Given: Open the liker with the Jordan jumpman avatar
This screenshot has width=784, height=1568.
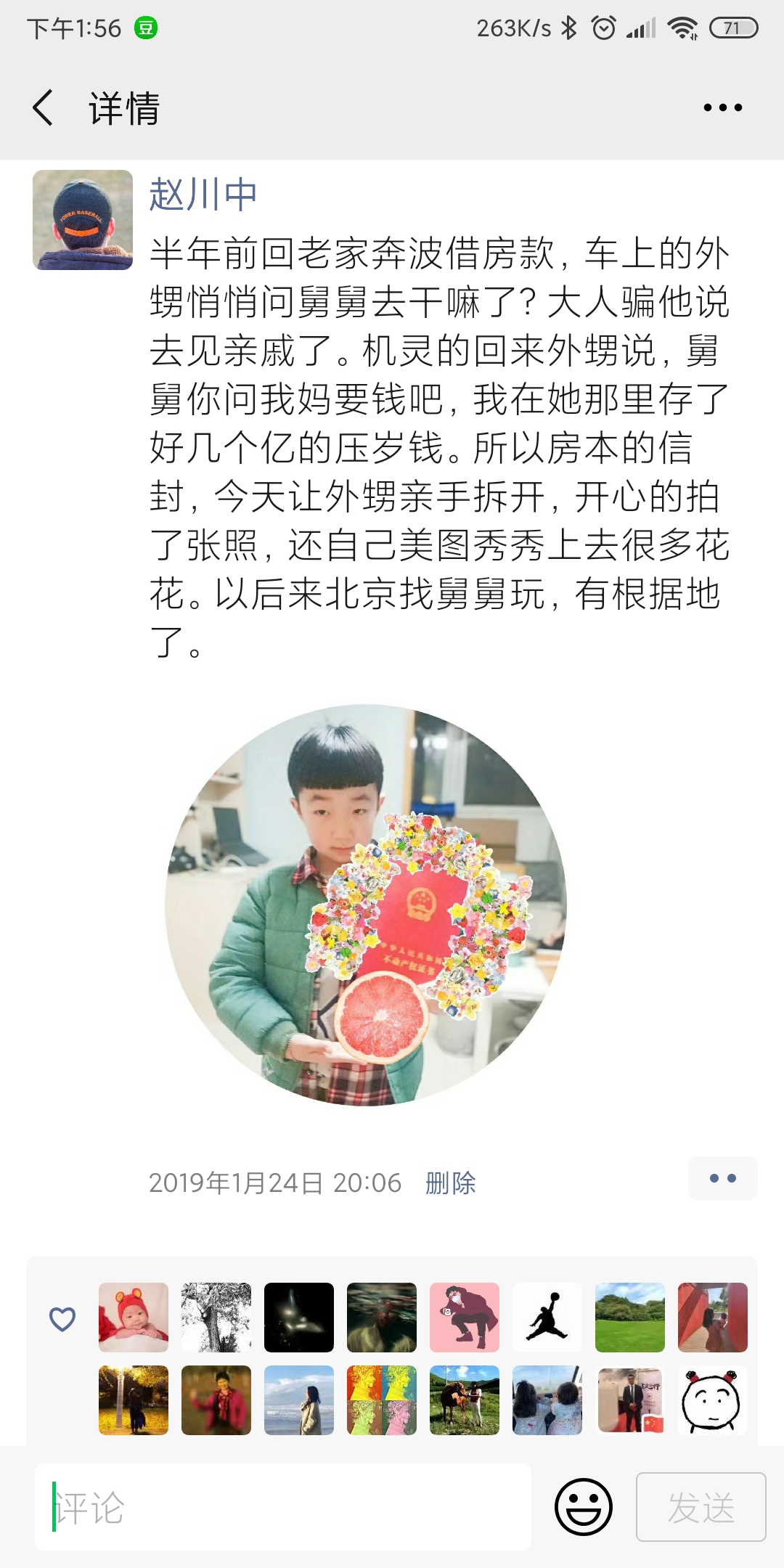Looking at the screenshot, I should tap(547, 1317).
